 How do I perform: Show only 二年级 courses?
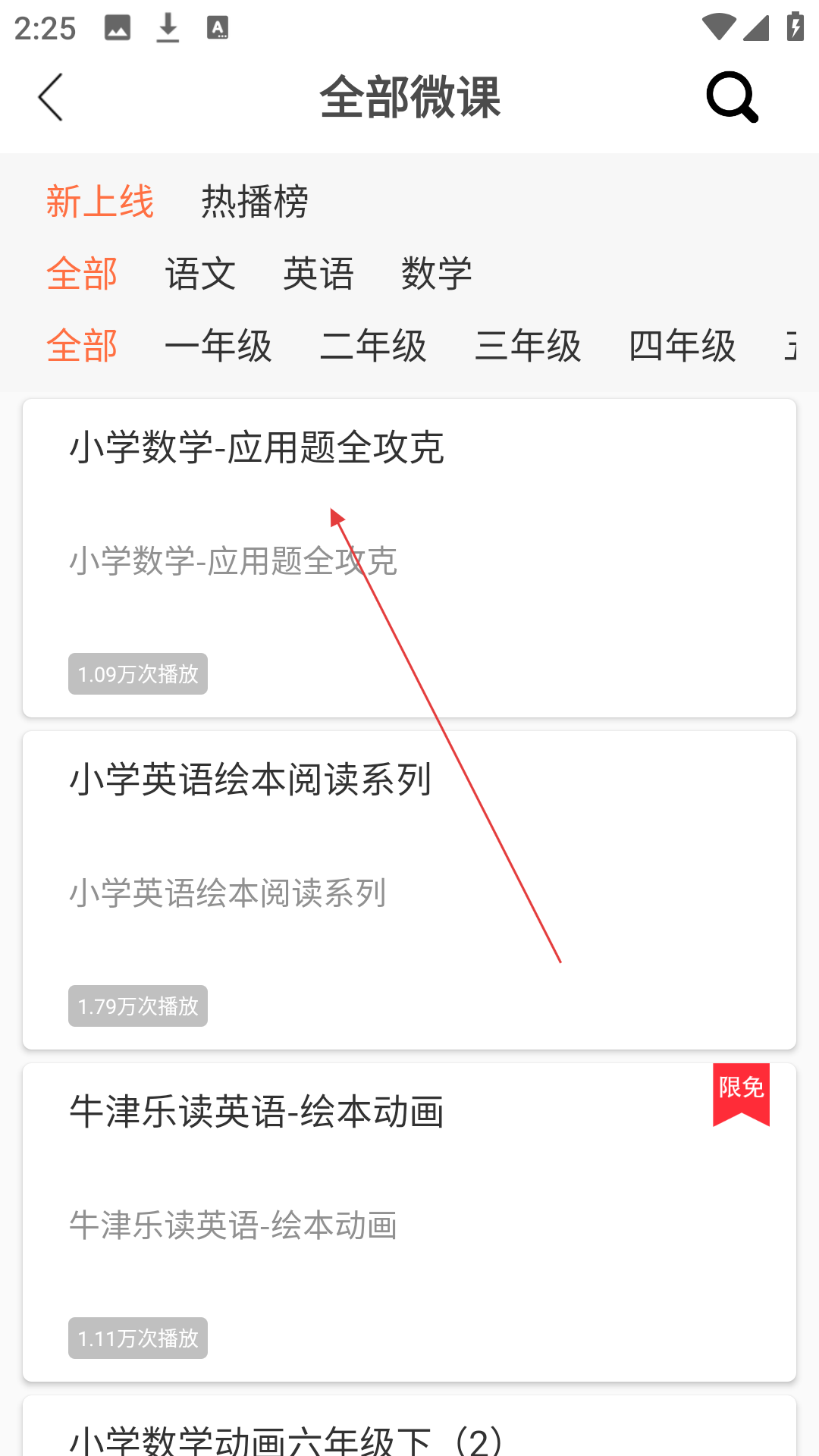(x=373, y=346)
